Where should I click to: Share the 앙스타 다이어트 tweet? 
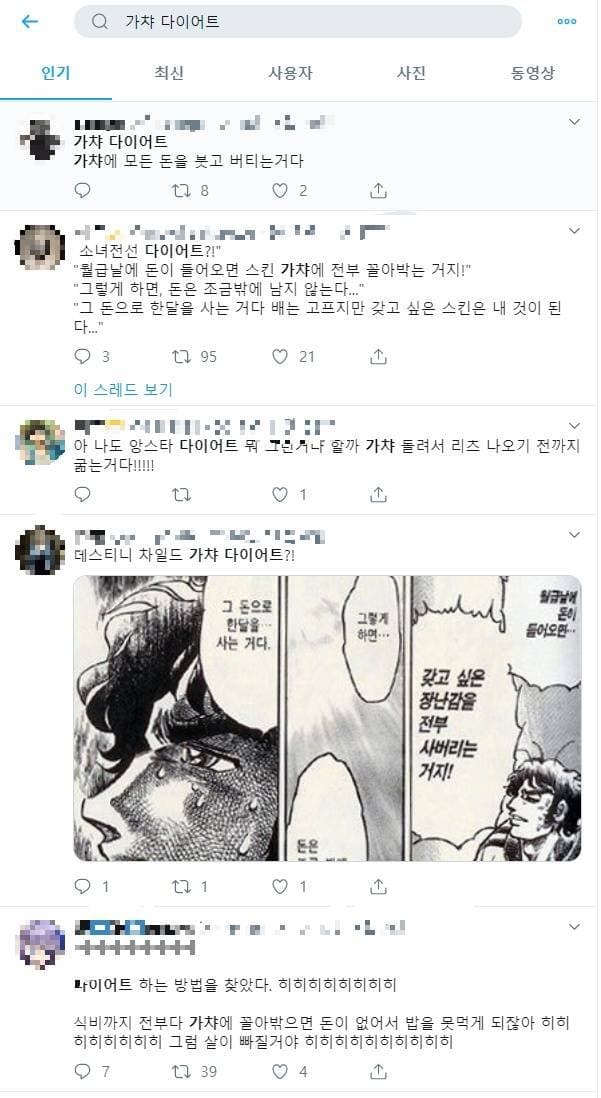pos(379,494)
